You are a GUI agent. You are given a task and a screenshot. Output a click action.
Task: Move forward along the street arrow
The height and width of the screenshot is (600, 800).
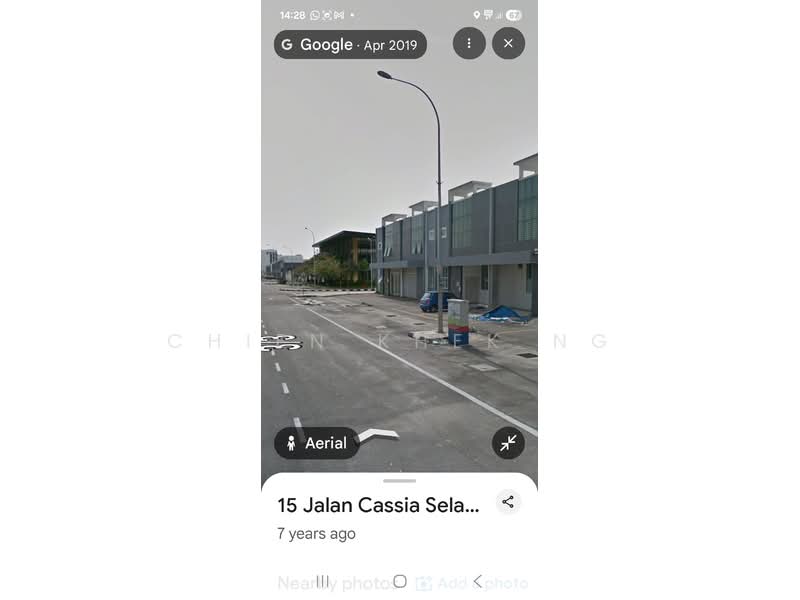[378, 434]
